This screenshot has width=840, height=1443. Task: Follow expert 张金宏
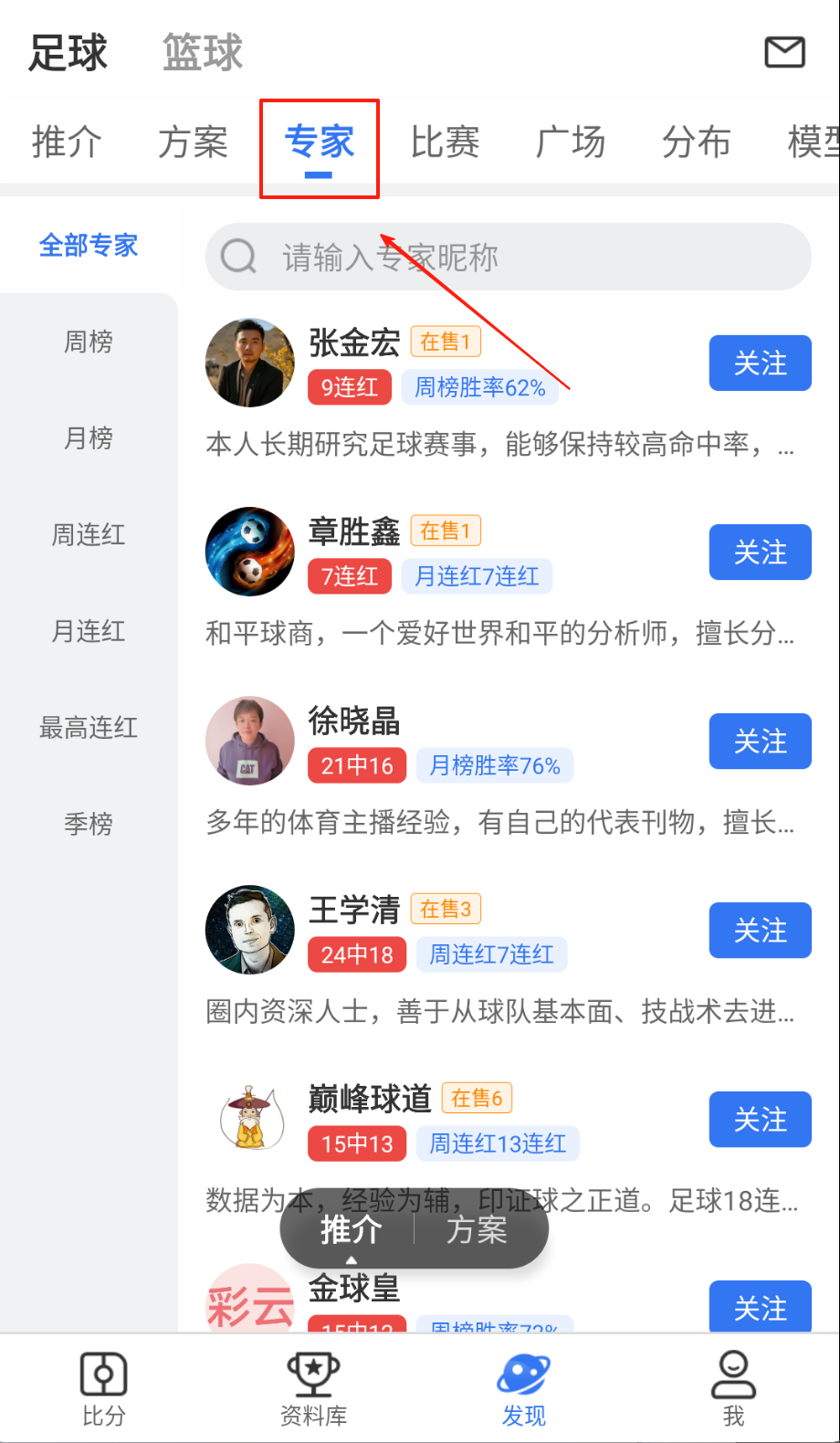[x=760, y=363]
